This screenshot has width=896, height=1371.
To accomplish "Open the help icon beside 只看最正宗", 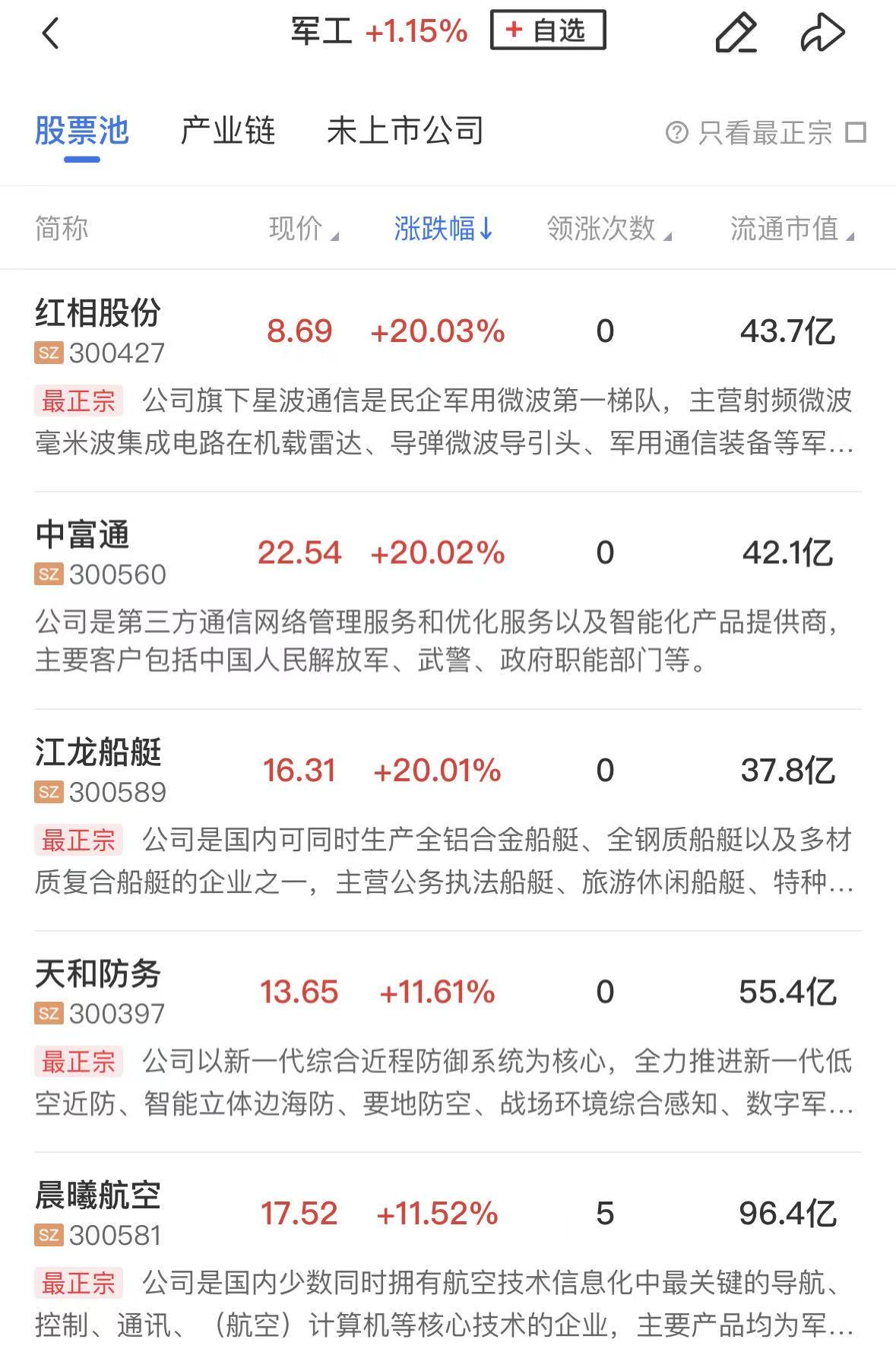I will (x=676, y=132).
